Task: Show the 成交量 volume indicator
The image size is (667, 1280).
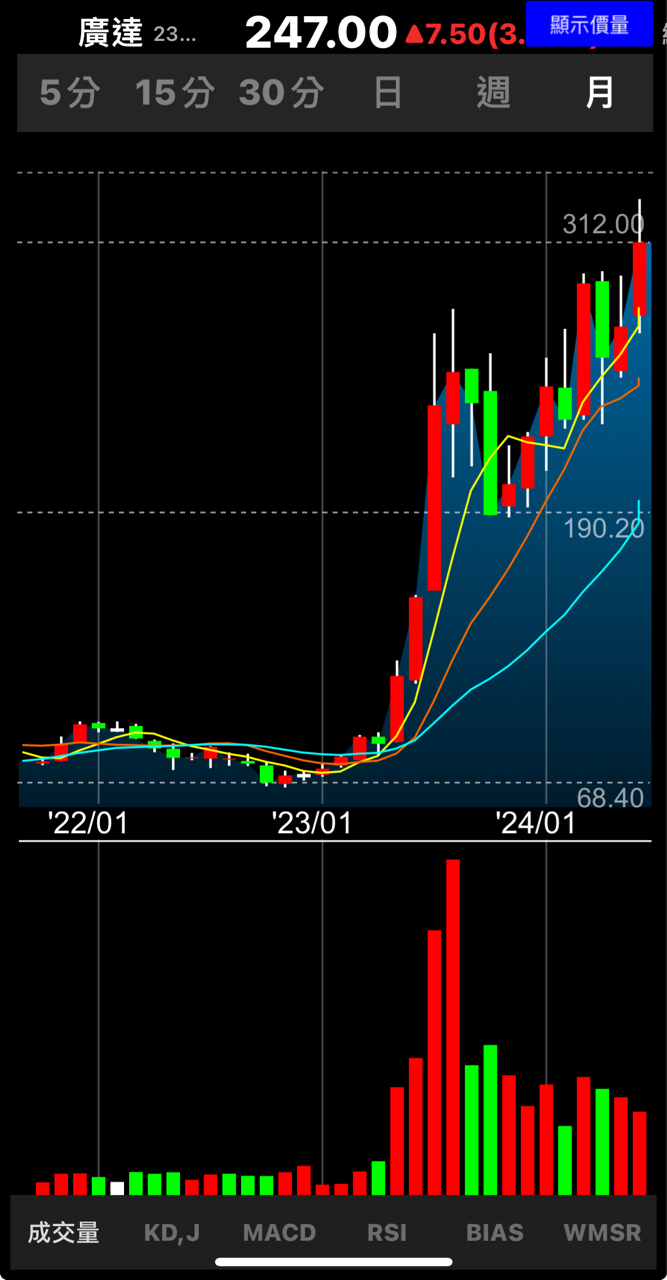Action: point(64,1233)
